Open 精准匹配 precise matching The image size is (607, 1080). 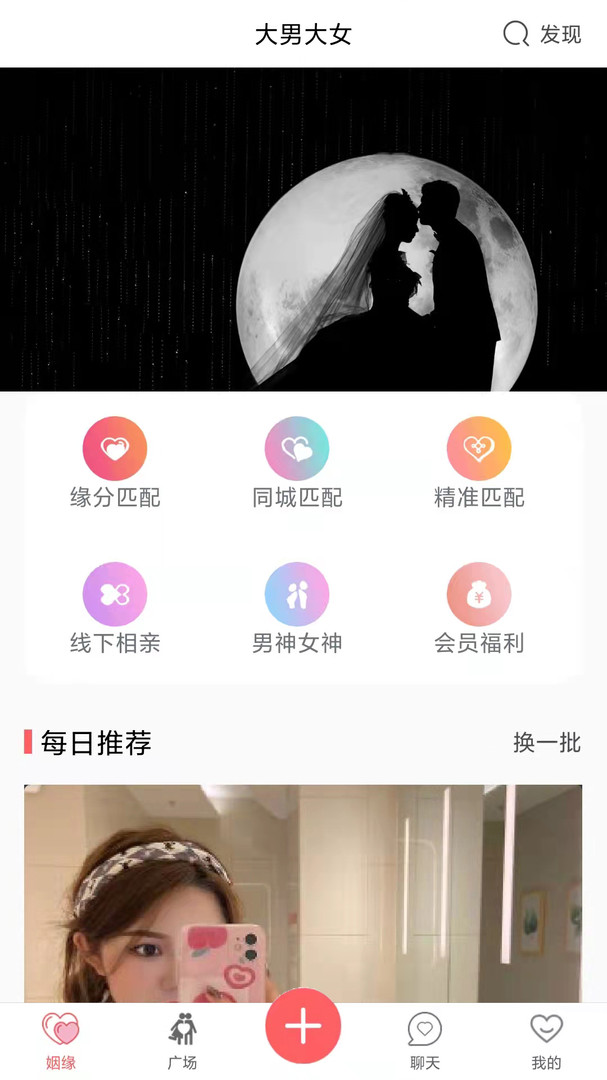(479, 462)
